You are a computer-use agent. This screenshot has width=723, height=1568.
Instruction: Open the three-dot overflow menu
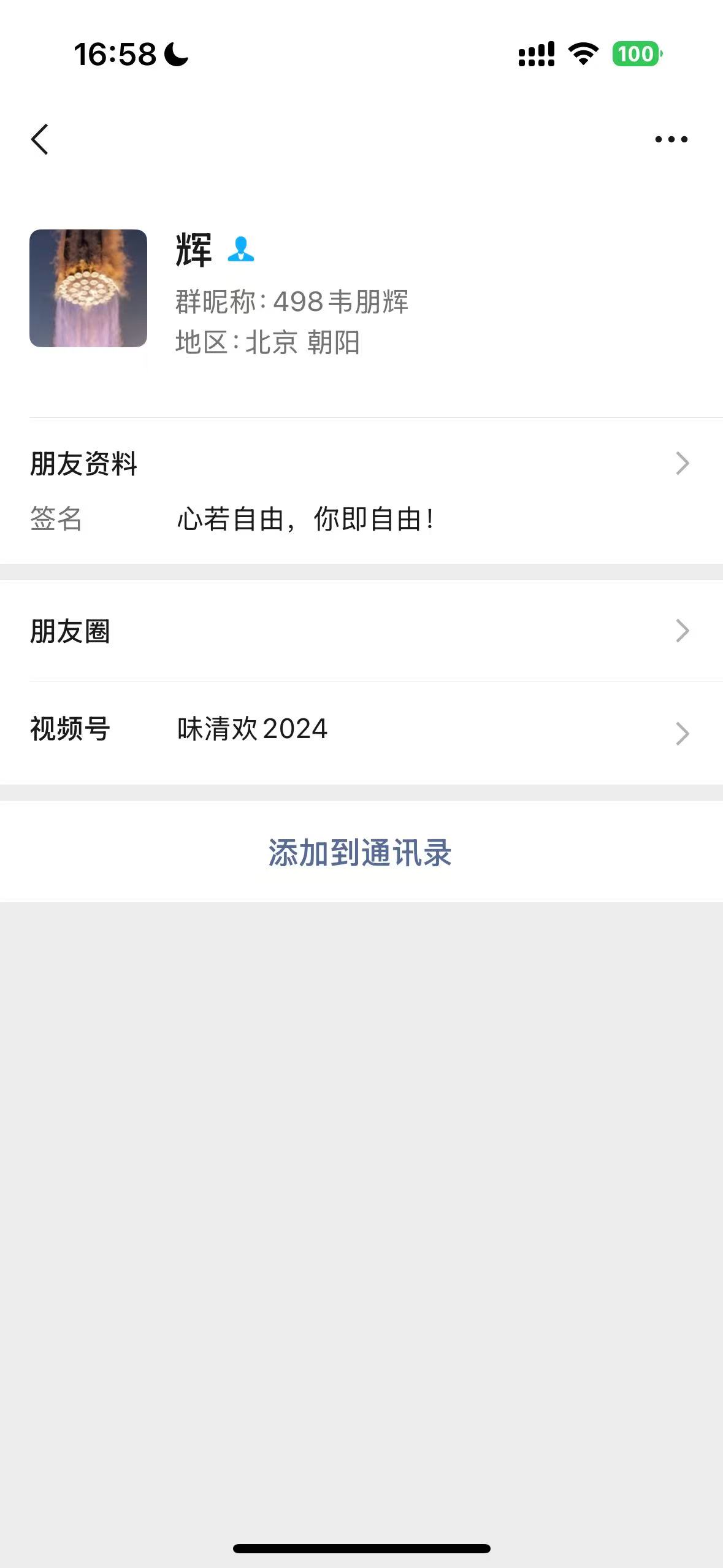coord(671,139)
